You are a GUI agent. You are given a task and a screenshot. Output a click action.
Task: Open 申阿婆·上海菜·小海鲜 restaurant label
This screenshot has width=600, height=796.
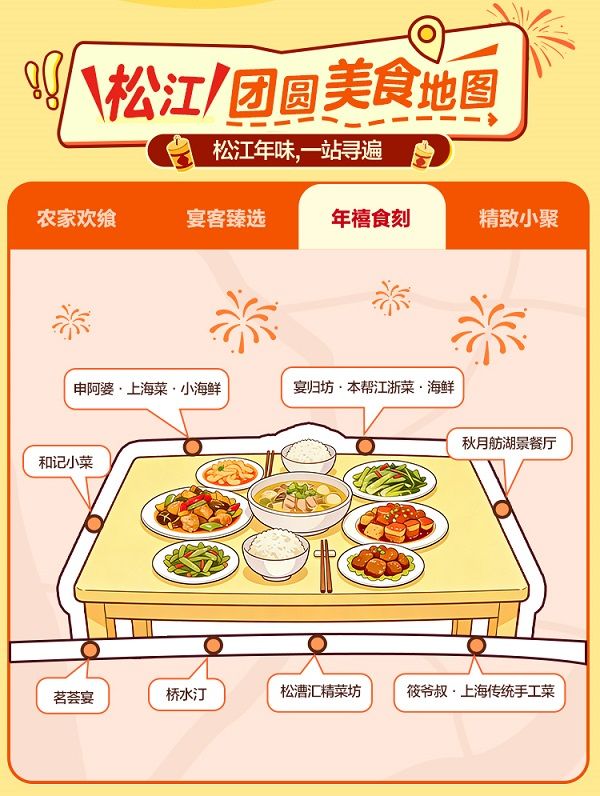coord(146,388)
